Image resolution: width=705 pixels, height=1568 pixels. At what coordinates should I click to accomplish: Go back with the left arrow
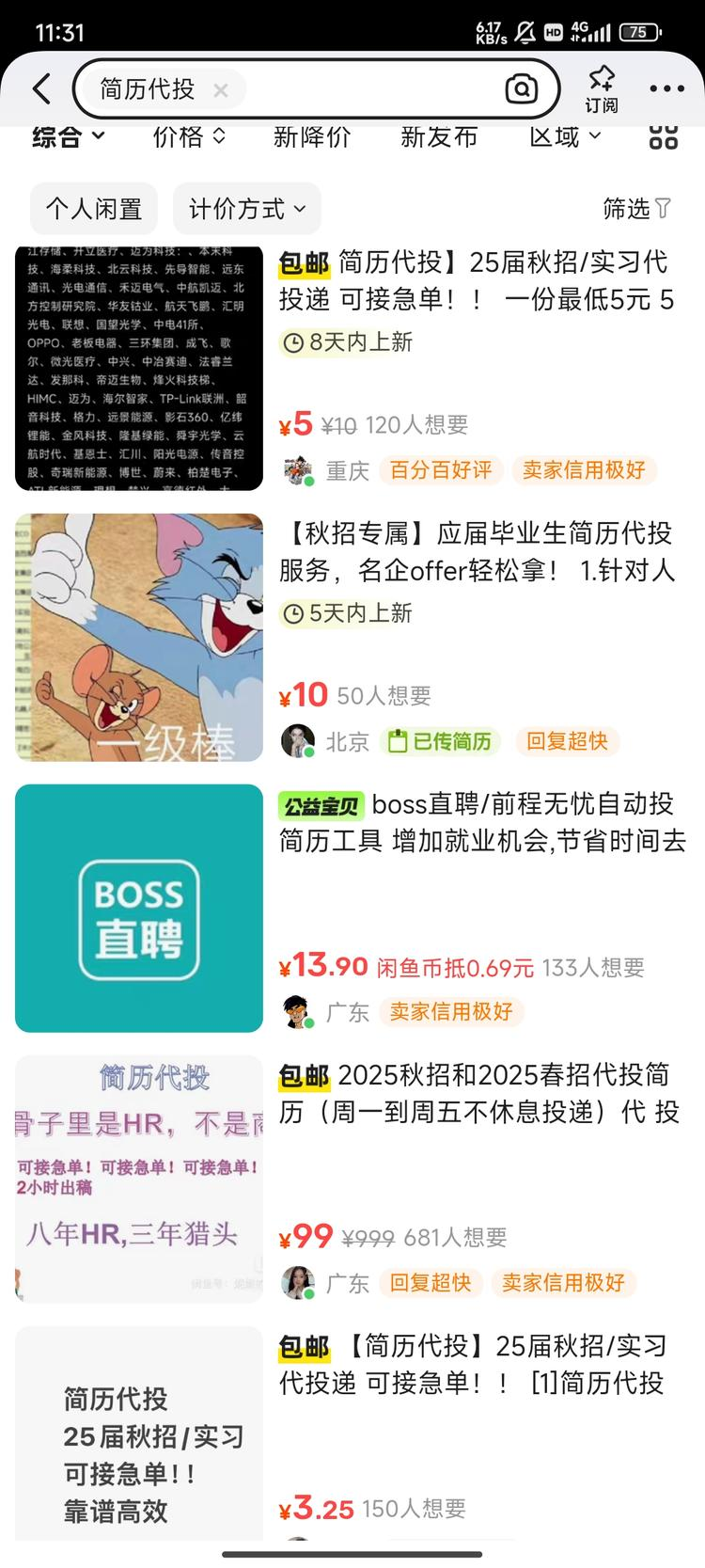click(x=39, y=87)
